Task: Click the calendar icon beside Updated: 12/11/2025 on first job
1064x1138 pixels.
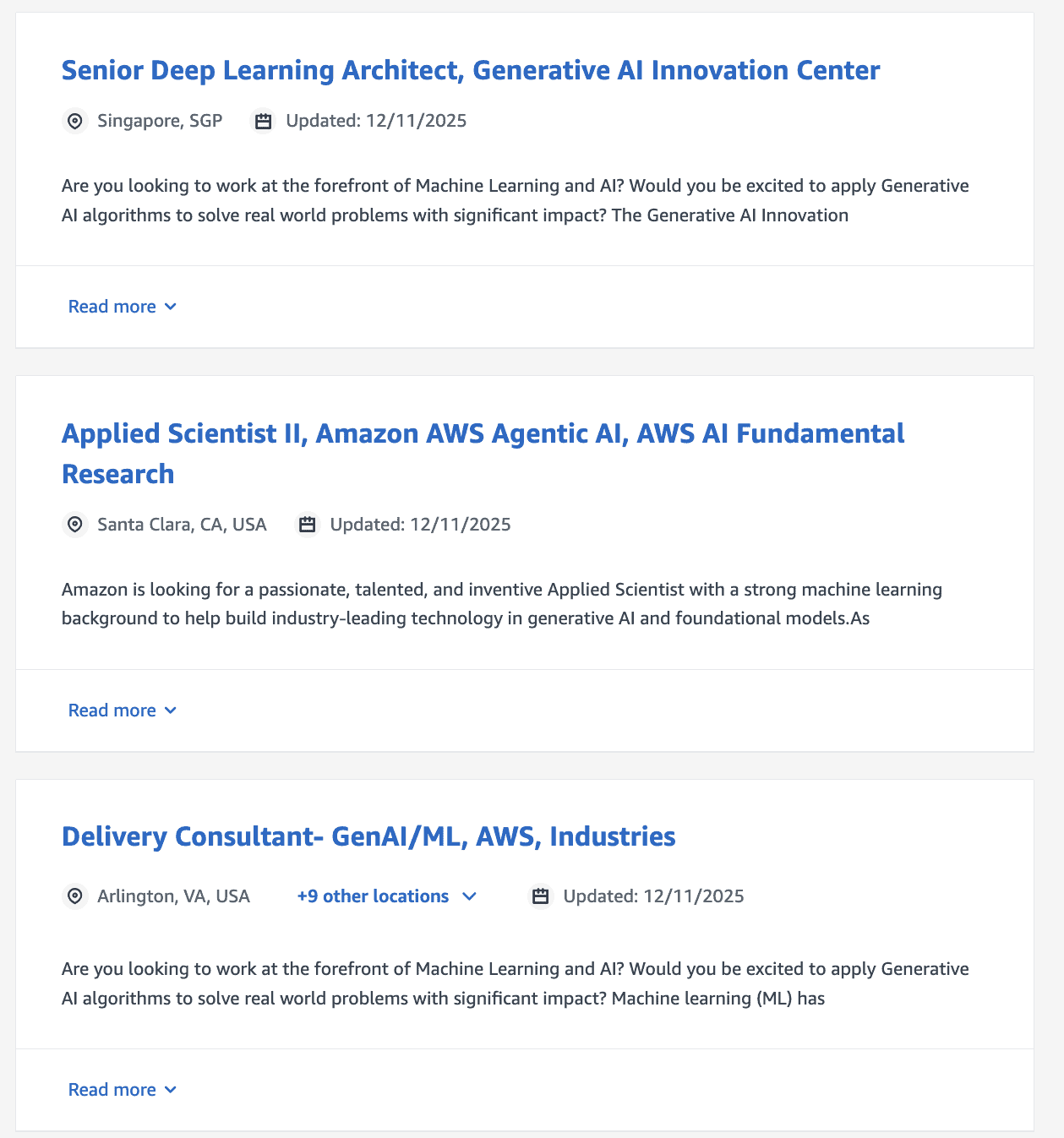Action: tap(263, 121)
